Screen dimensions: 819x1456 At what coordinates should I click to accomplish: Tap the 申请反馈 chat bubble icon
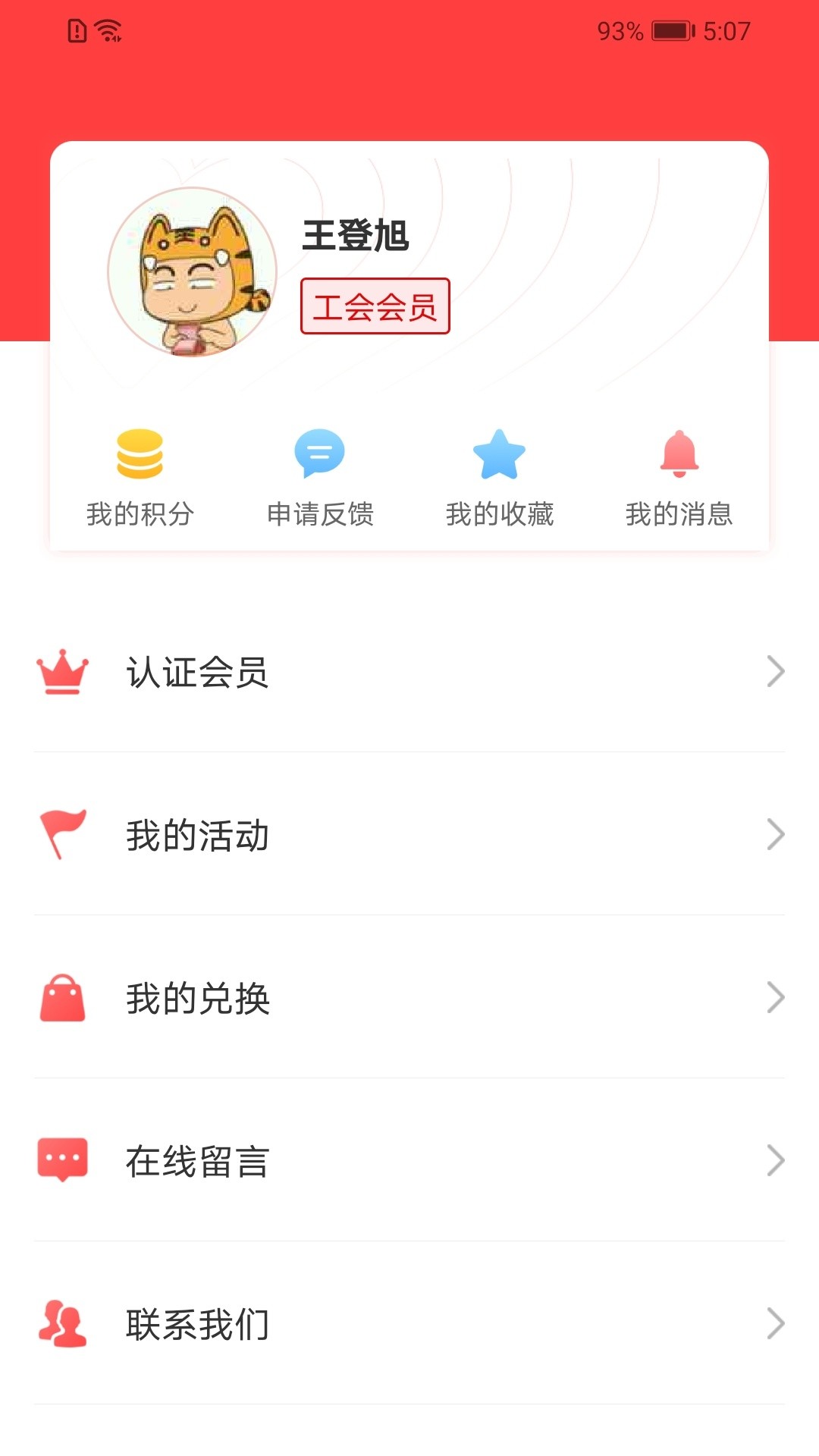click(320, 453)
